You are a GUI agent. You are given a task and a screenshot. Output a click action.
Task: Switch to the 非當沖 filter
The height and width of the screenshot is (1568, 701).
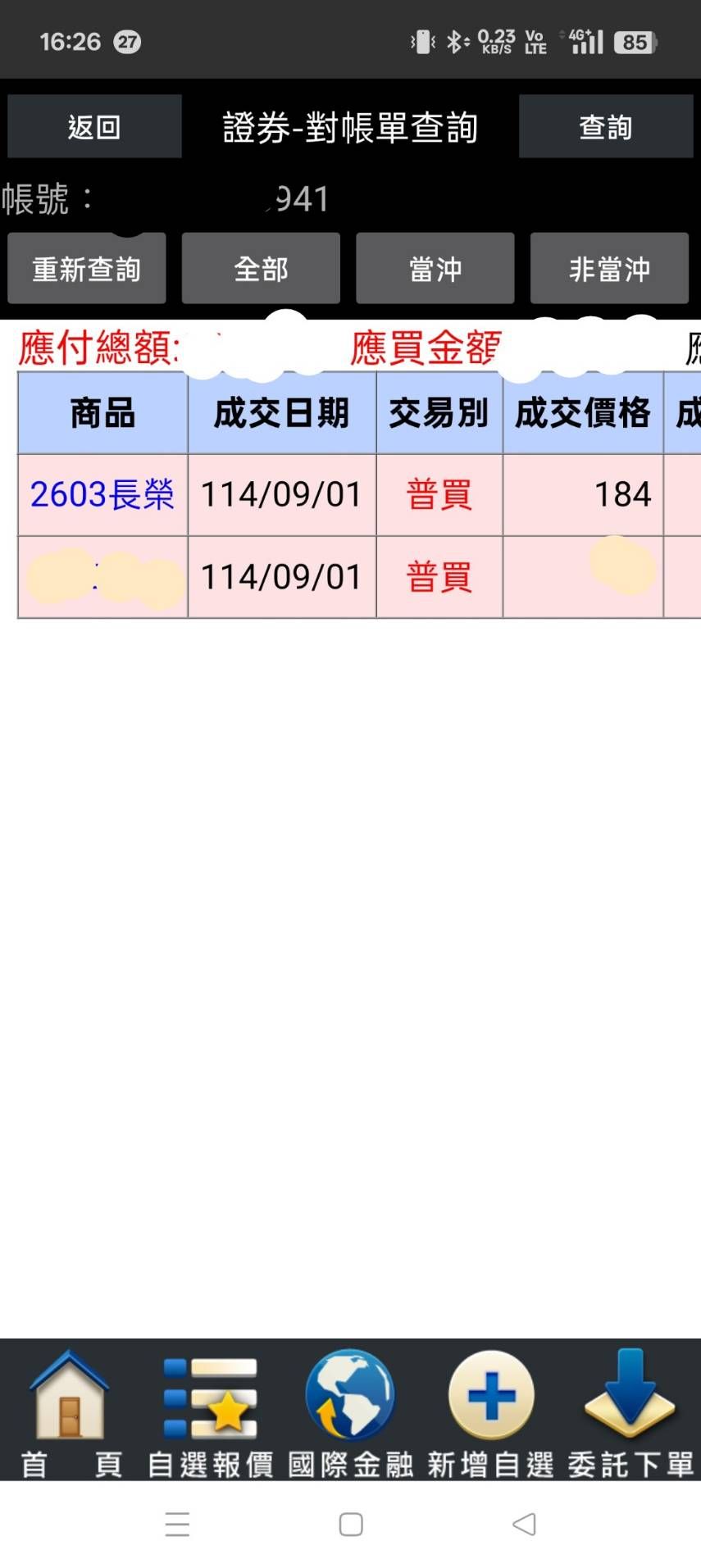coord(609,268)
